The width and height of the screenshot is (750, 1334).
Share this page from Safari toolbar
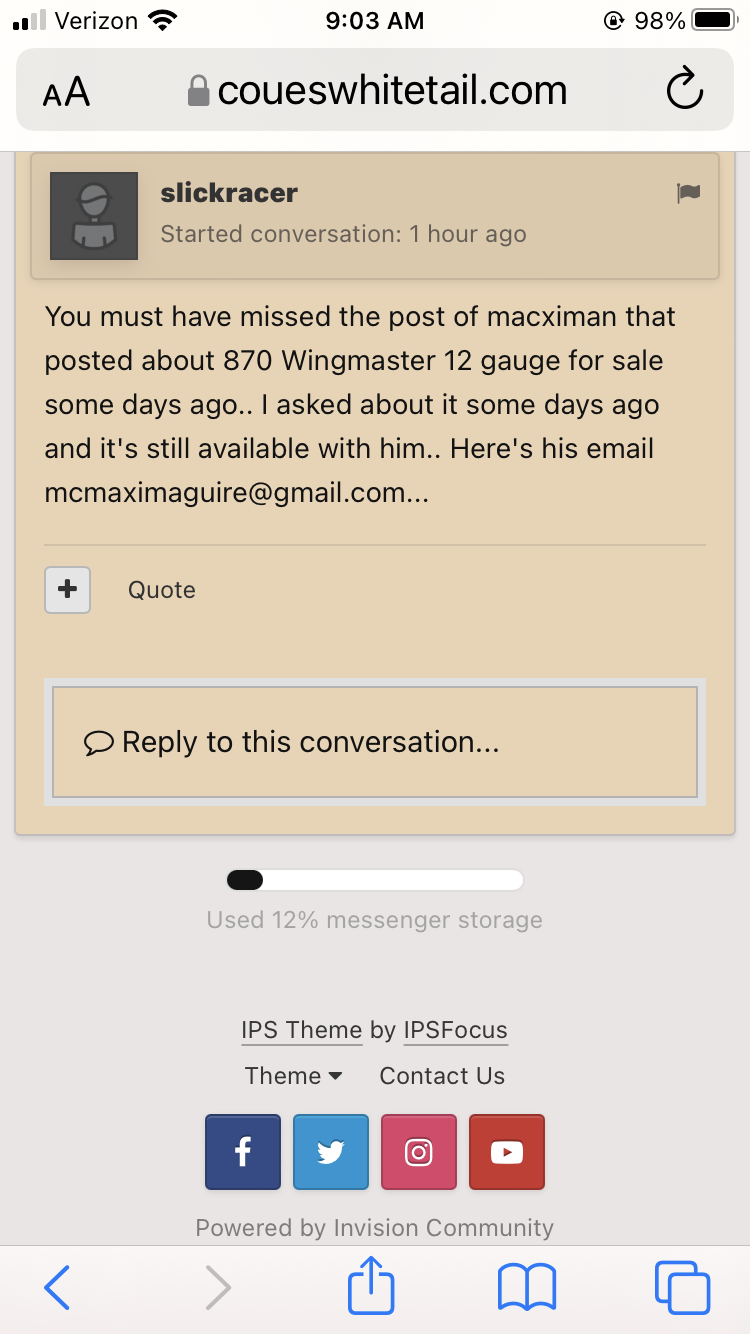click(371, 1284)
